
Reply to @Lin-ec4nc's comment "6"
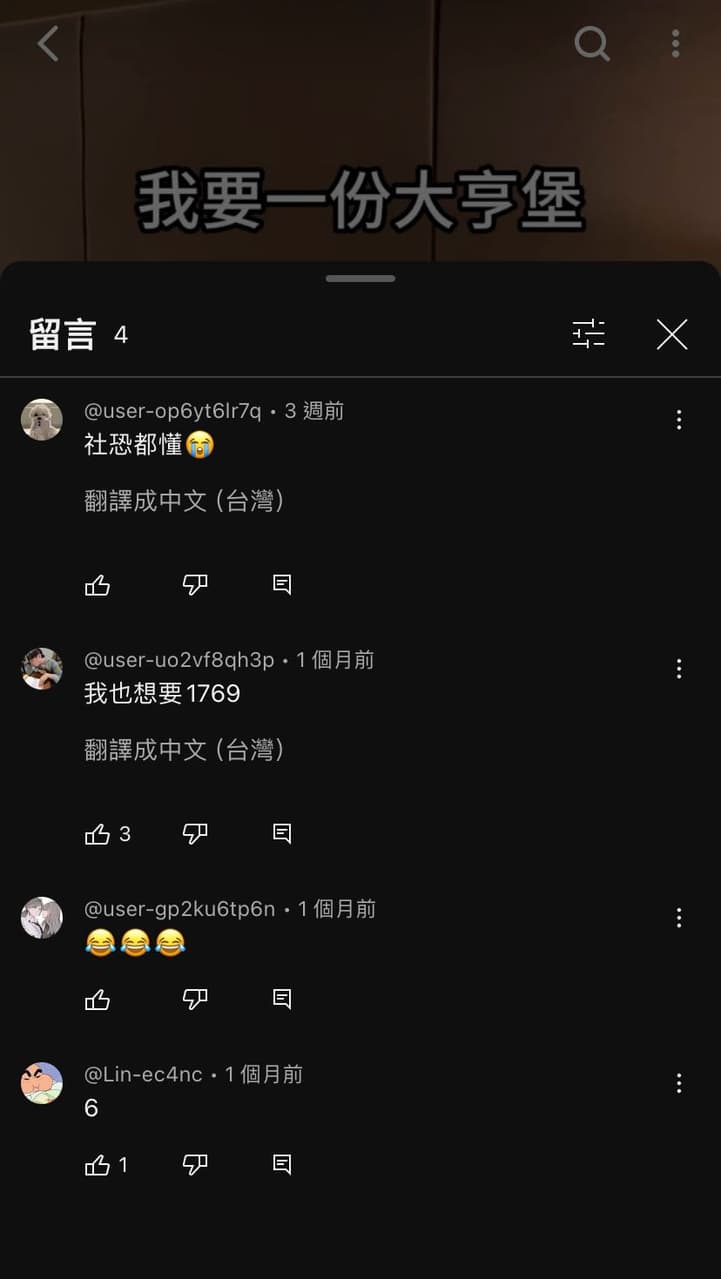(282, 1165)
